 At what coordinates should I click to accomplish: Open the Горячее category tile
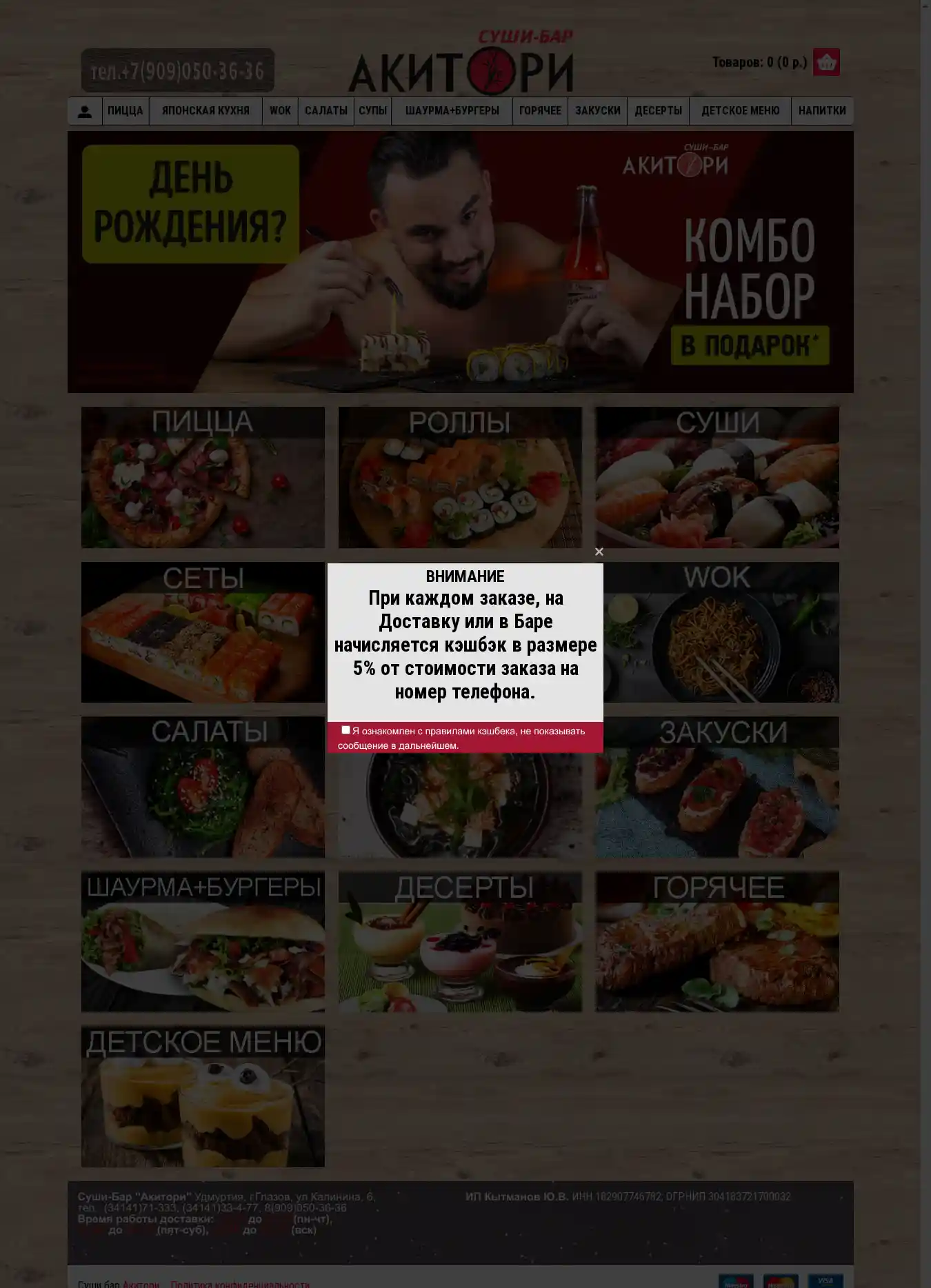tap(717, 941)
